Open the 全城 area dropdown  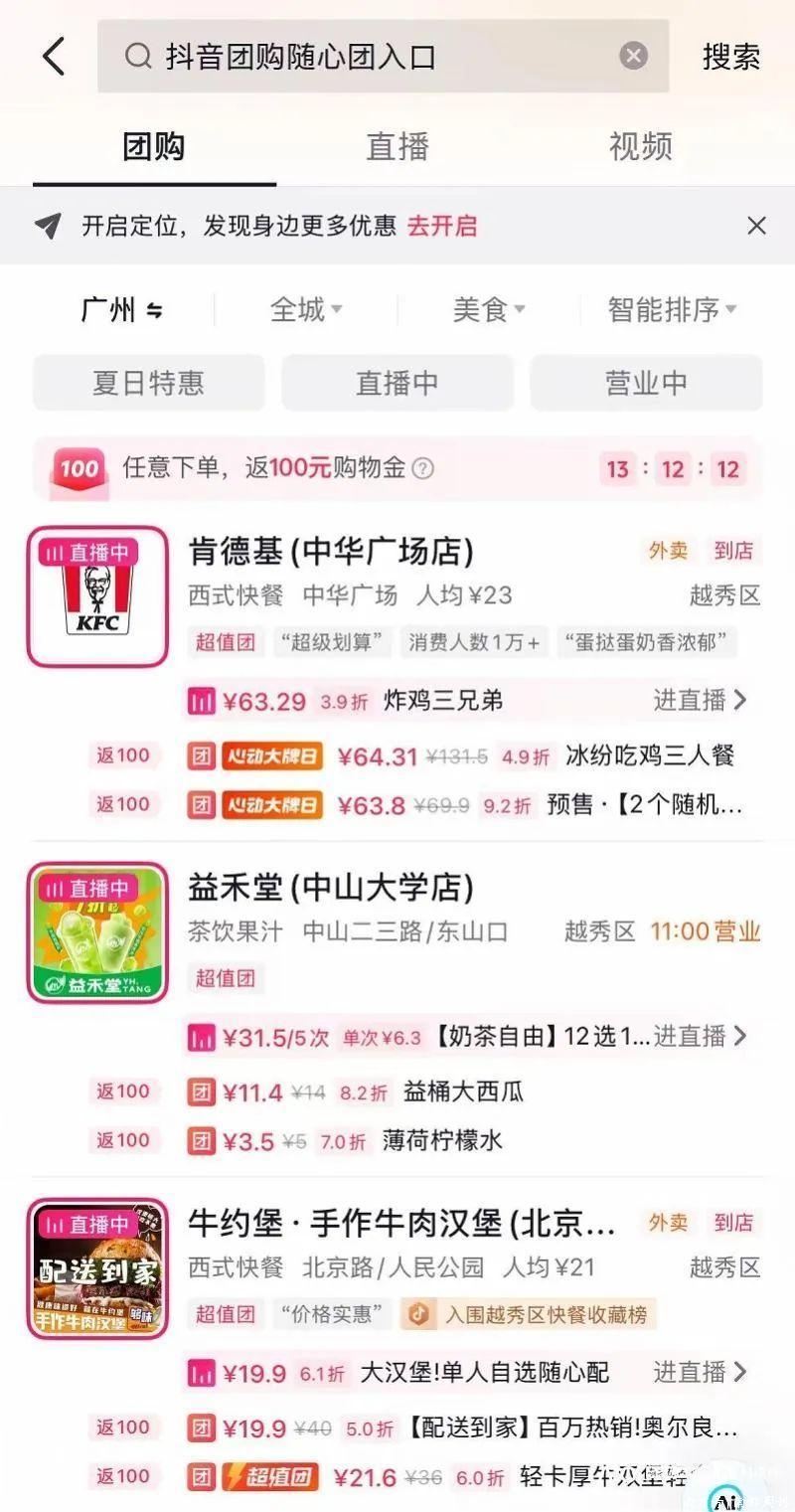tap(305, 310)
